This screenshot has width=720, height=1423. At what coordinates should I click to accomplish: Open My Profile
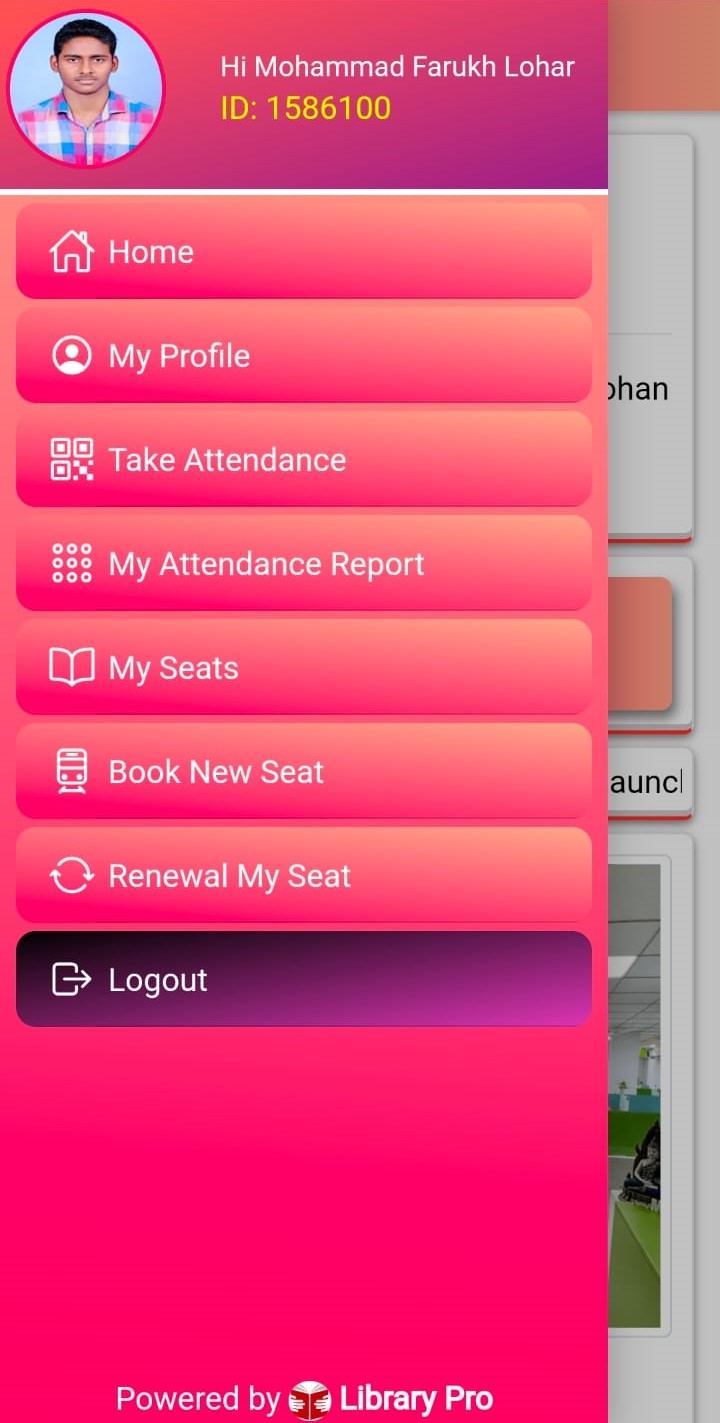click(303, 355)
